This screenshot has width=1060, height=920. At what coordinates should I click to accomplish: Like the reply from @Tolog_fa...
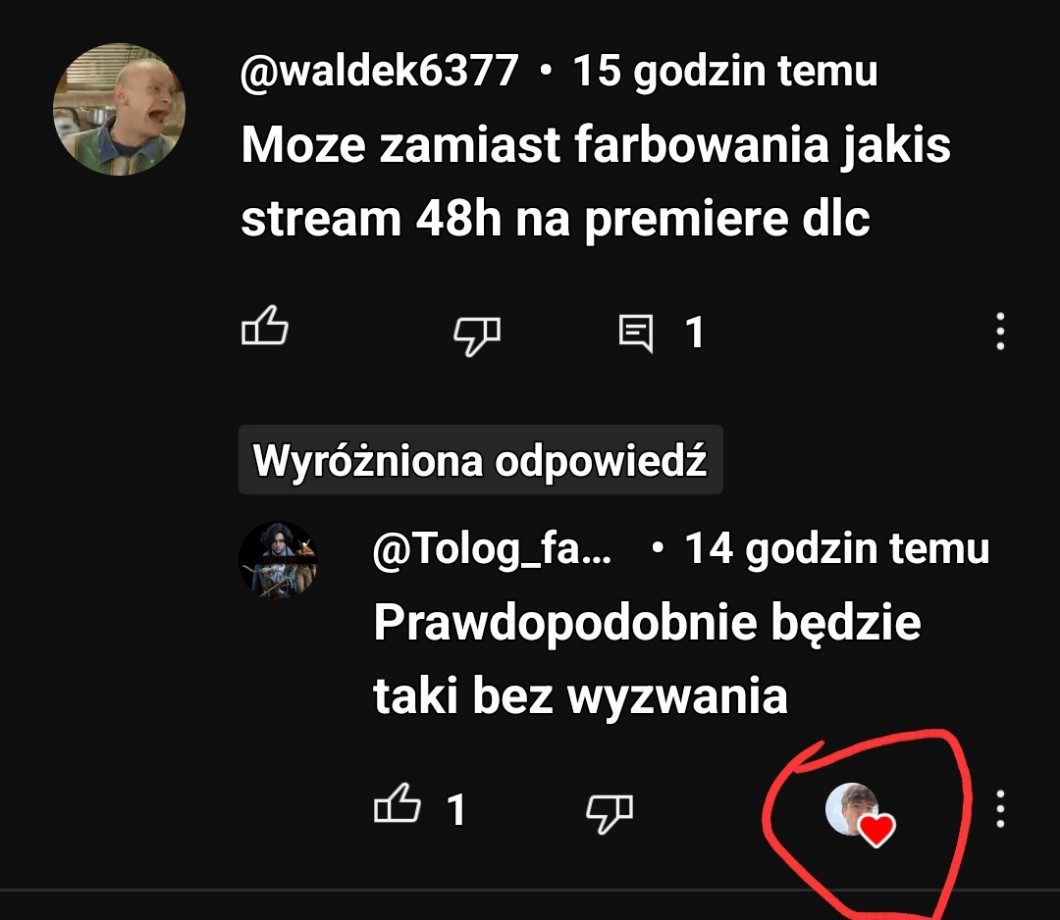coord(398,803)
